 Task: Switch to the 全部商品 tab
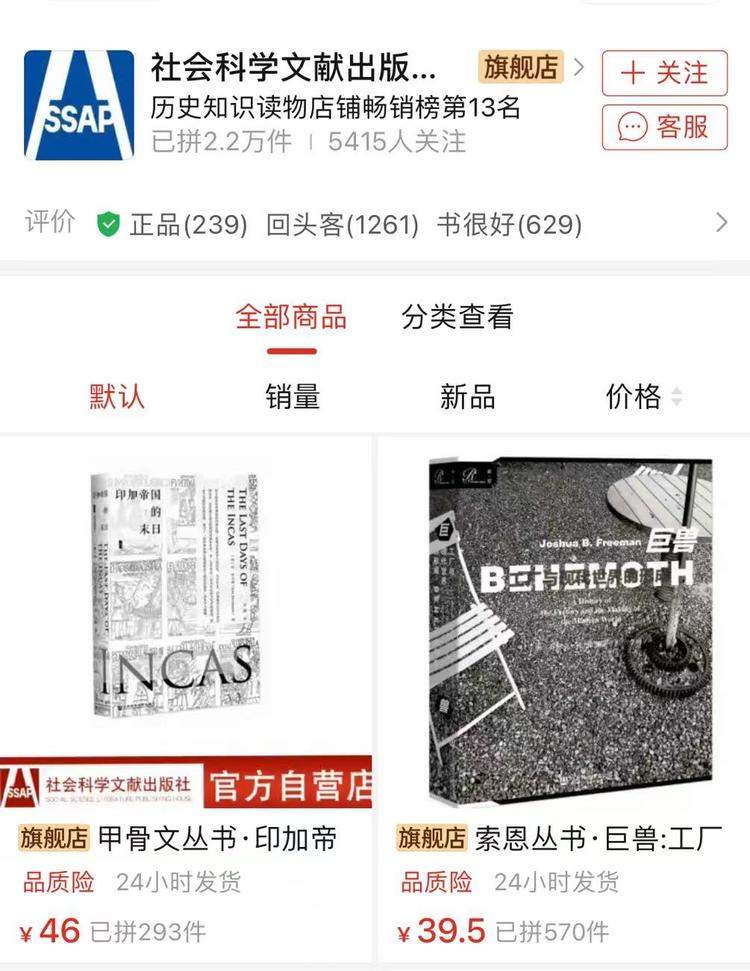tap(291, 318)
